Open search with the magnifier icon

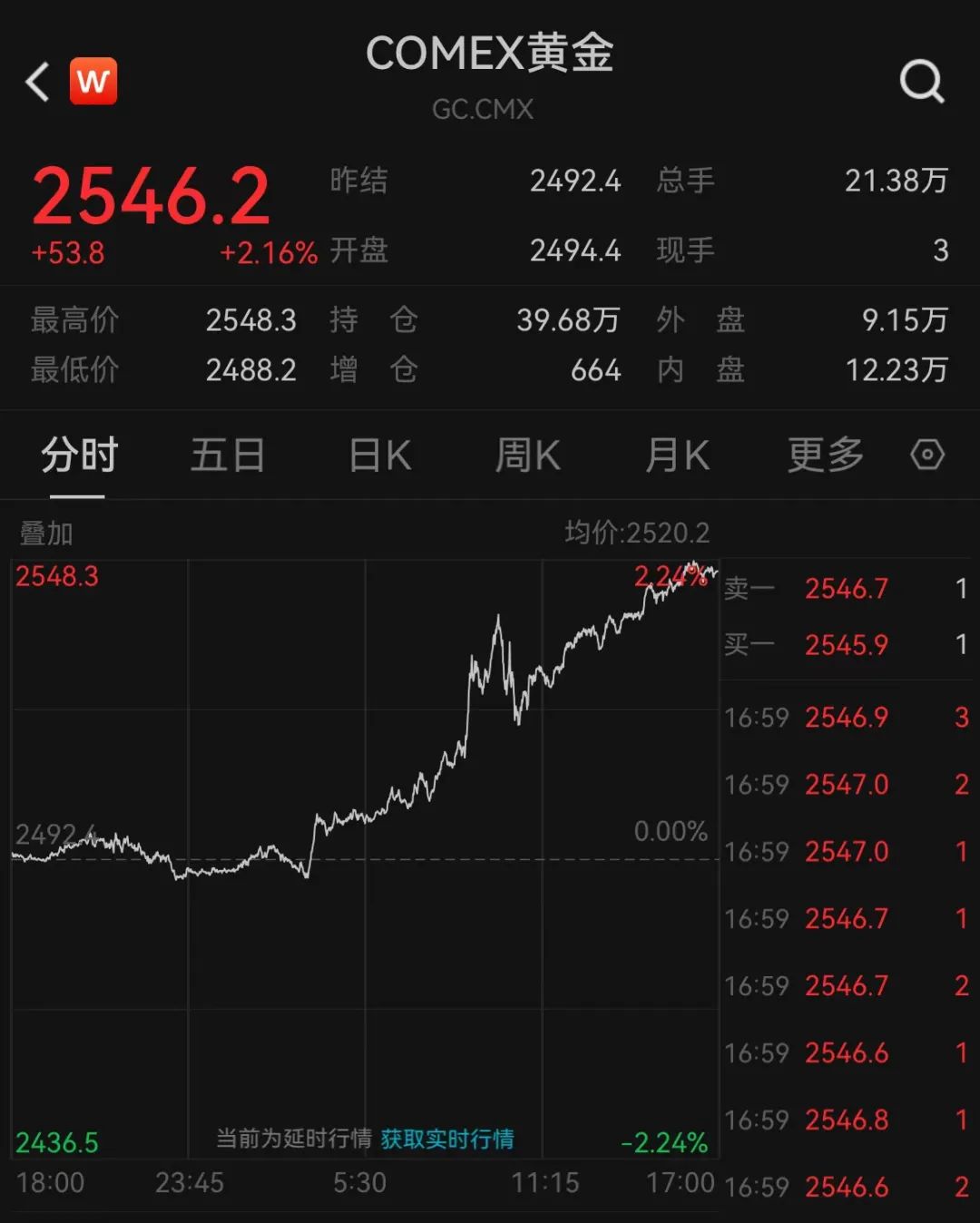pos(922,83)
